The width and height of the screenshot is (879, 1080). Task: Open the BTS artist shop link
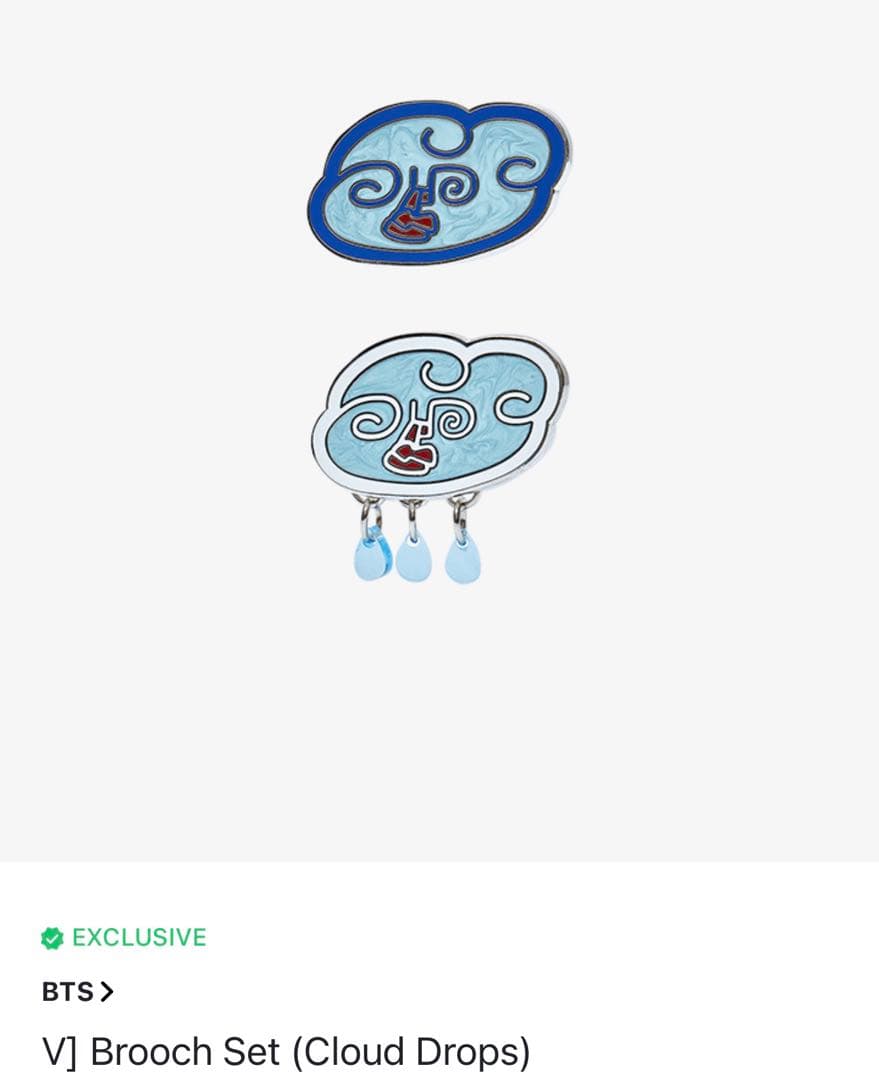tap(78, 991)
